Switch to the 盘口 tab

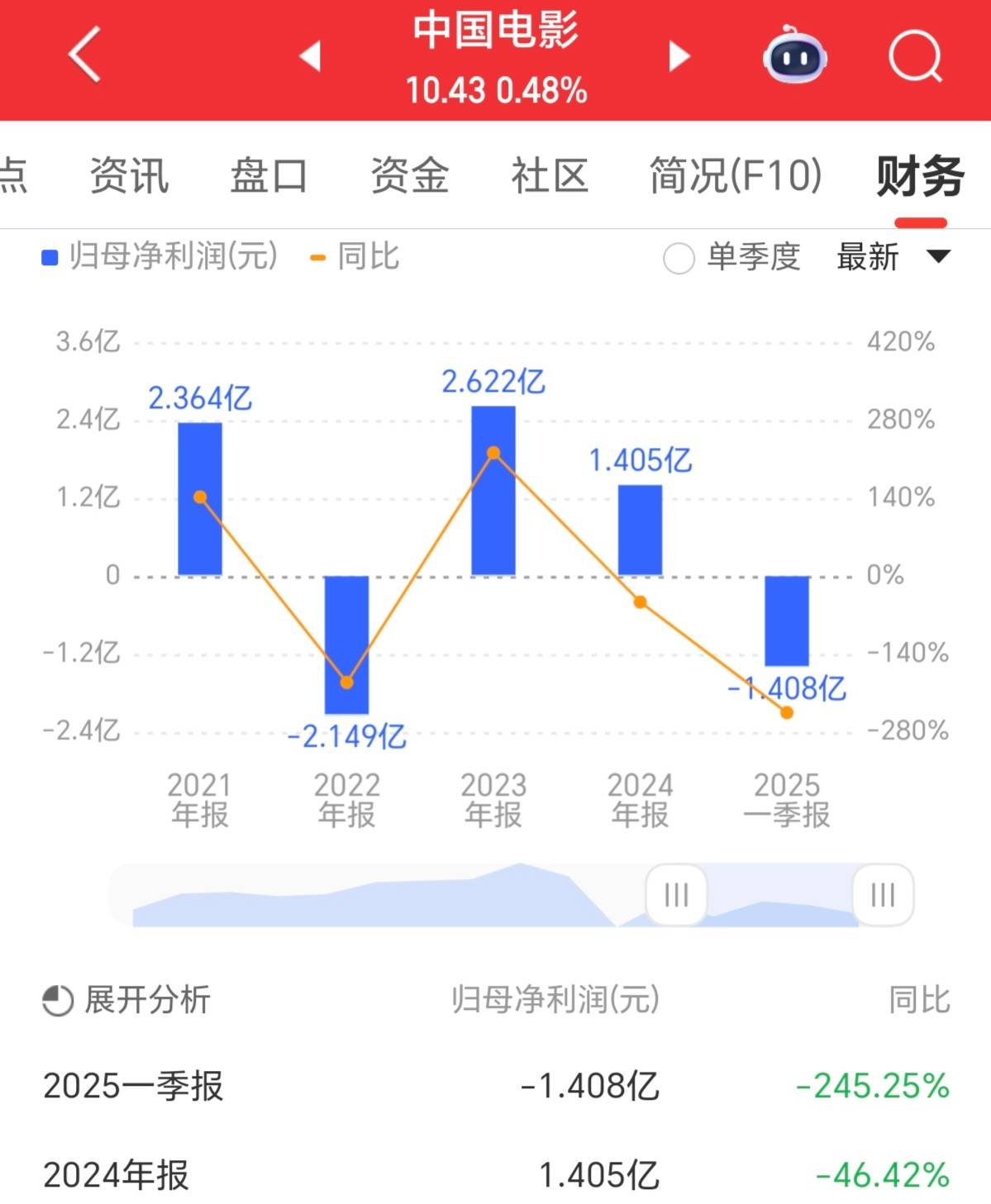pos(269,175)
